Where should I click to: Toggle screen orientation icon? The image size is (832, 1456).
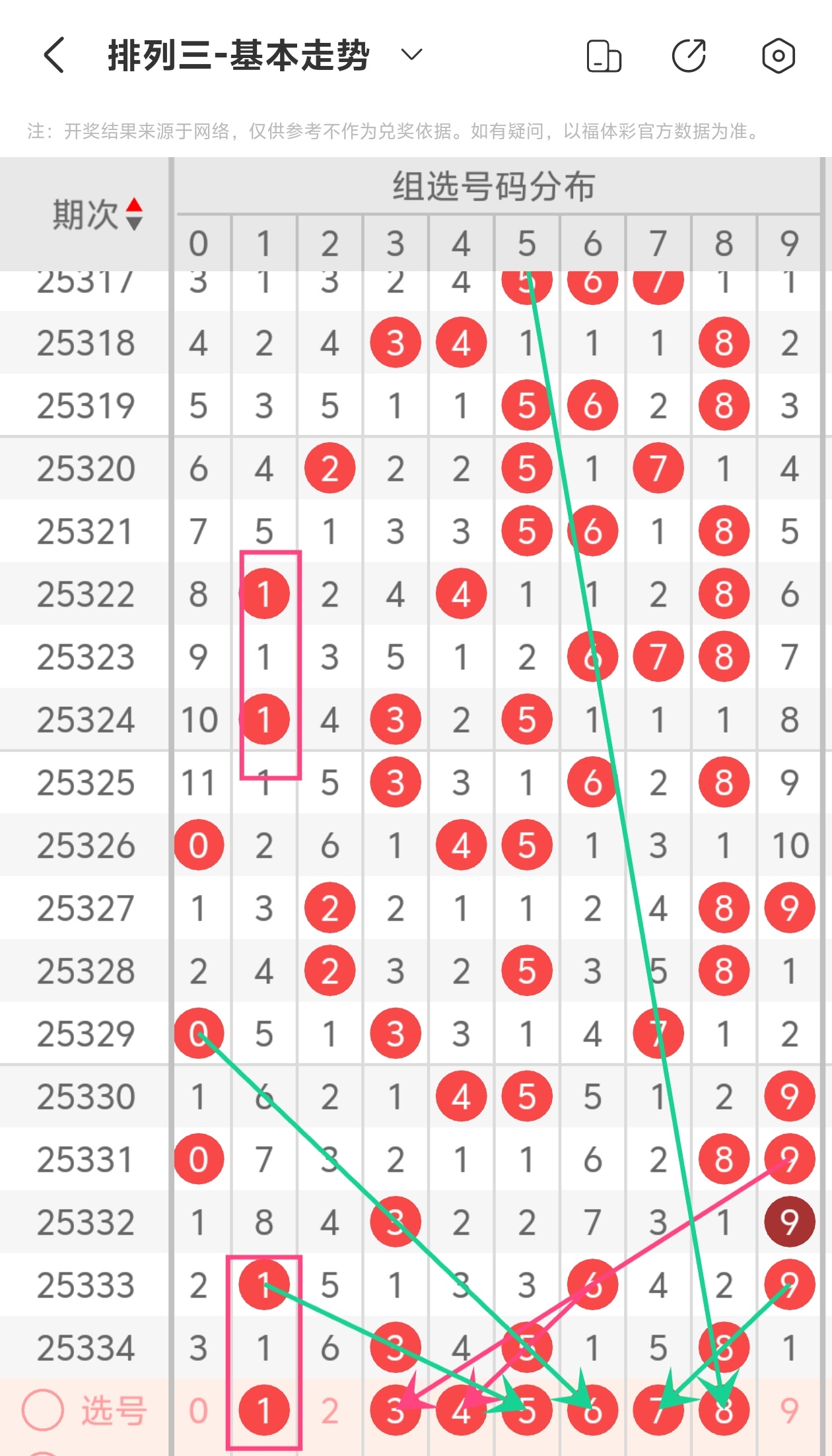point(604,55)
